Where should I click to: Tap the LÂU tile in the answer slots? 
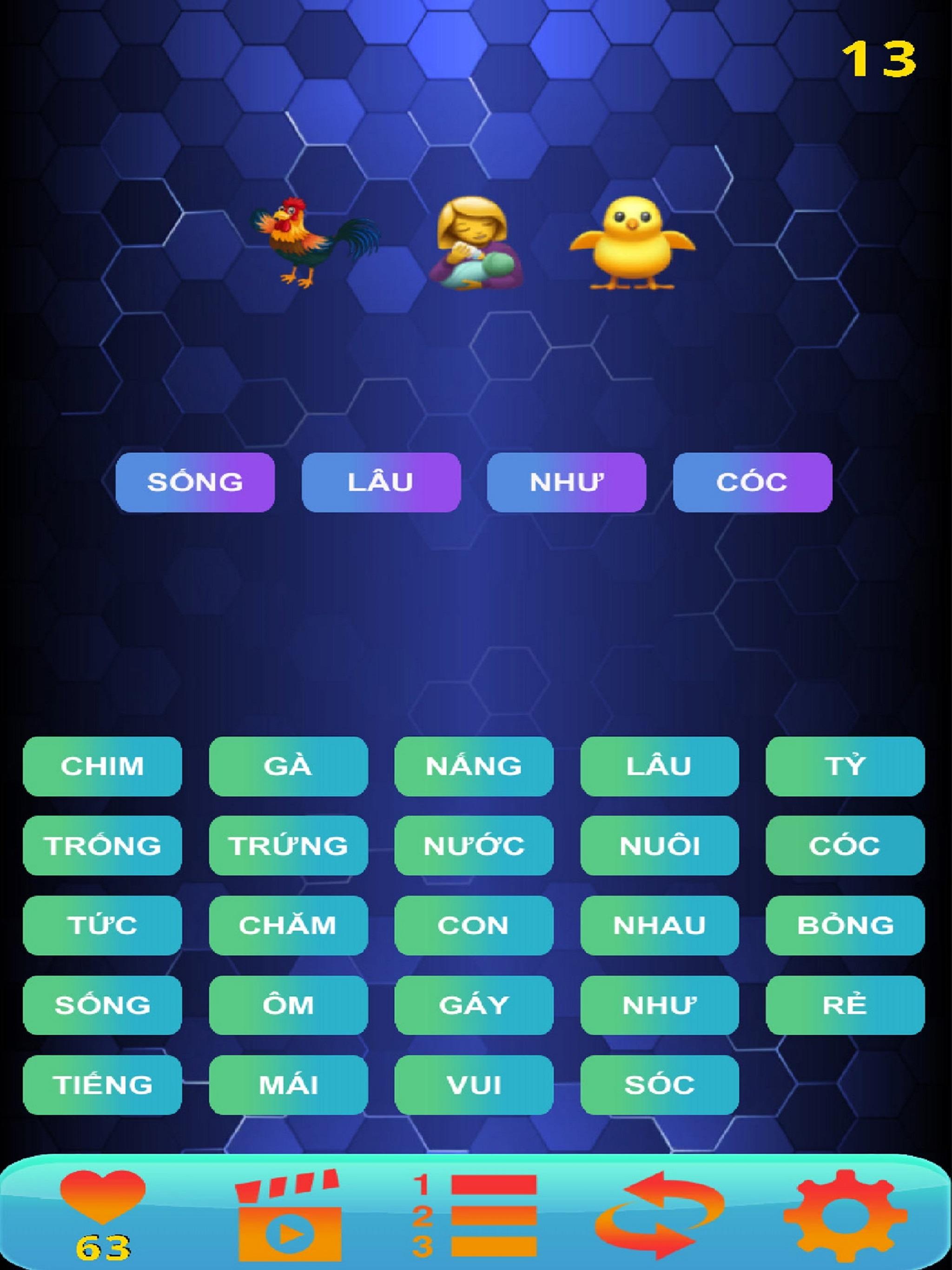coord(381,482)
